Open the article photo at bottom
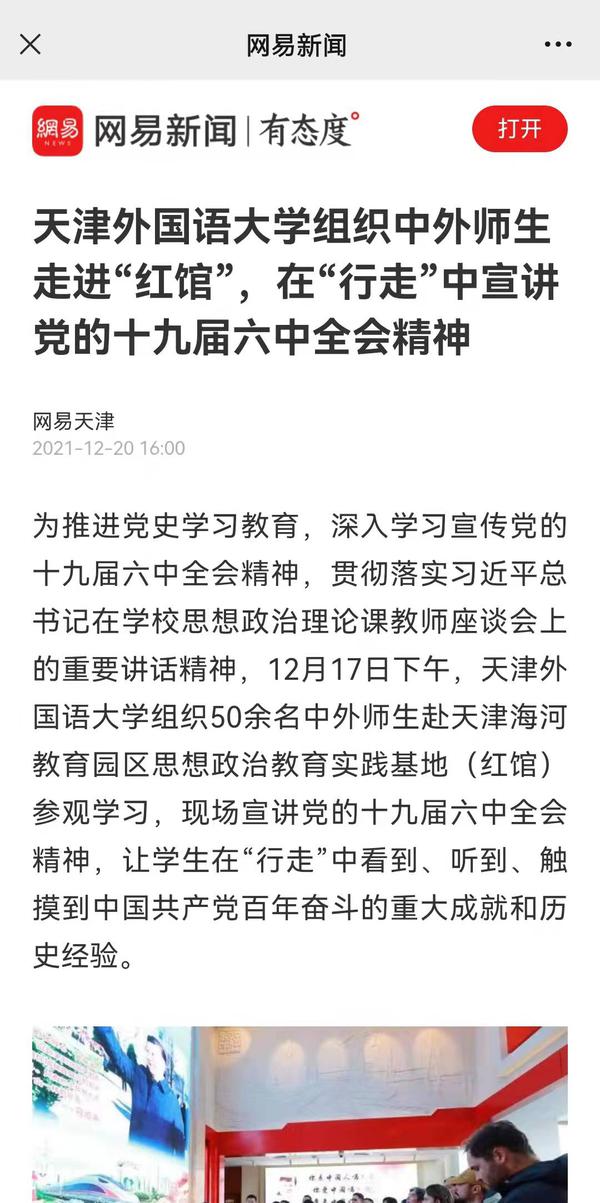Viewport: 600px width, 1203px height. click(300, 1115)
